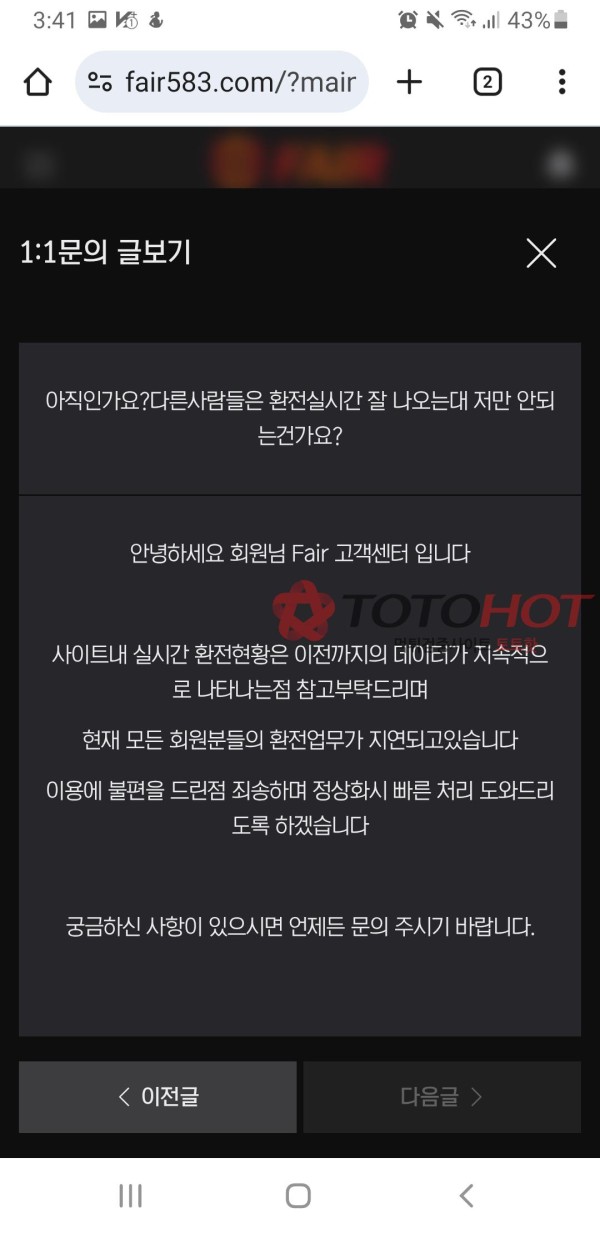Open a new browser tab
This screenshot has height=1233, width=600.
click(x=409, y=82)
